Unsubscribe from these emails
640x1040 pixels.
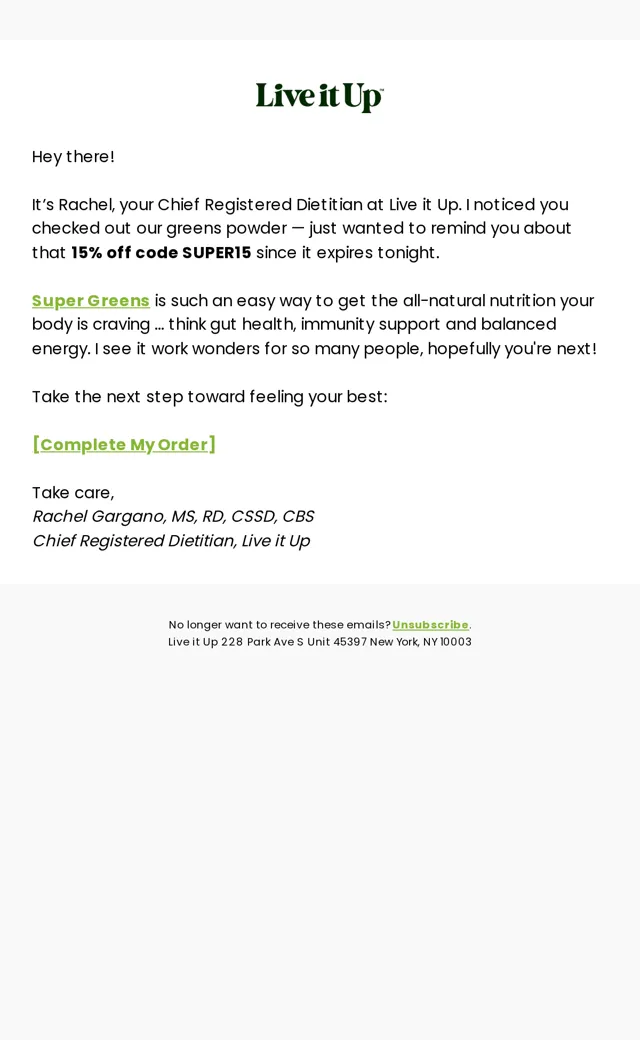(x=430, y=625)
